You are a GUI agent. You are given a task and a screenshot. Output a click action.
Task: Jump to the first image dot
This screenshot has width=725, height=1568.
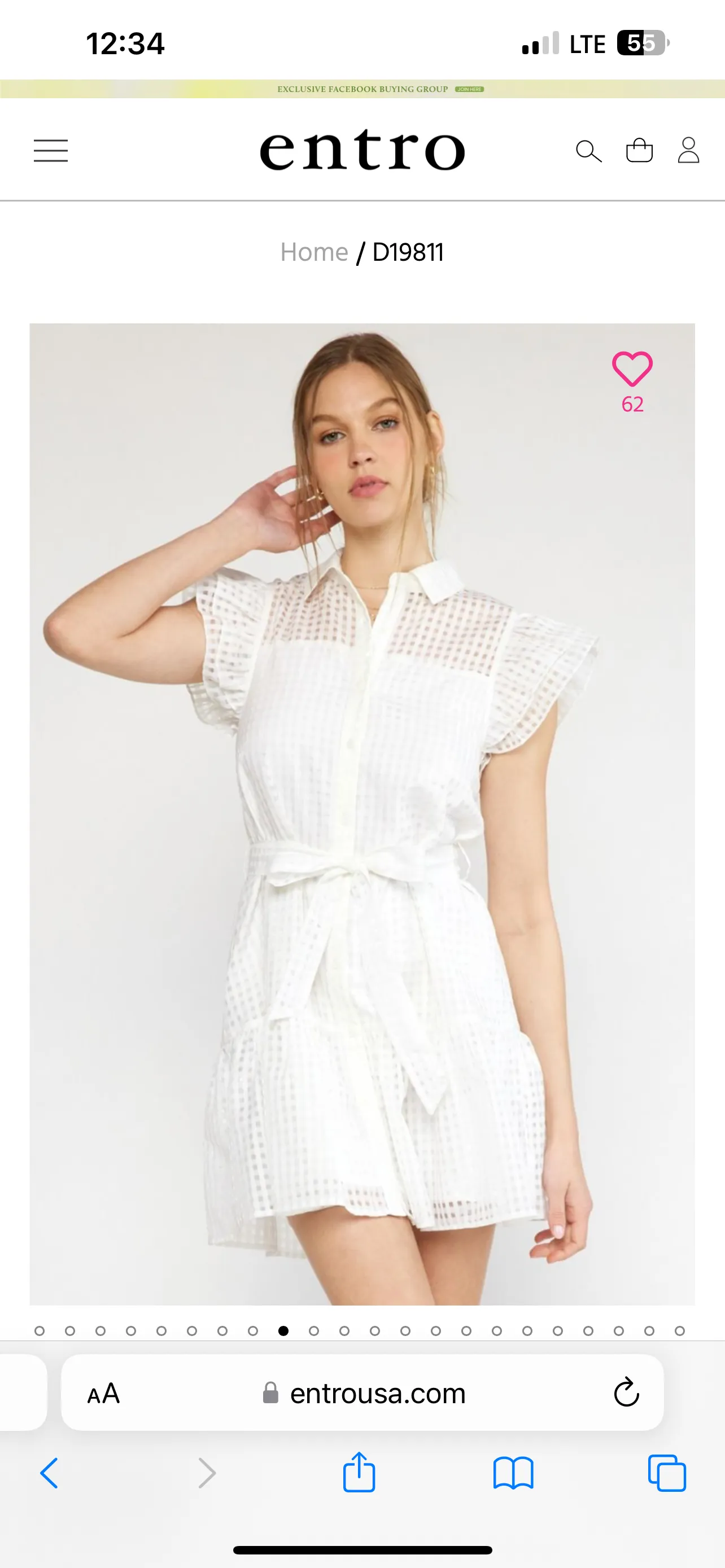[40, 1330]
